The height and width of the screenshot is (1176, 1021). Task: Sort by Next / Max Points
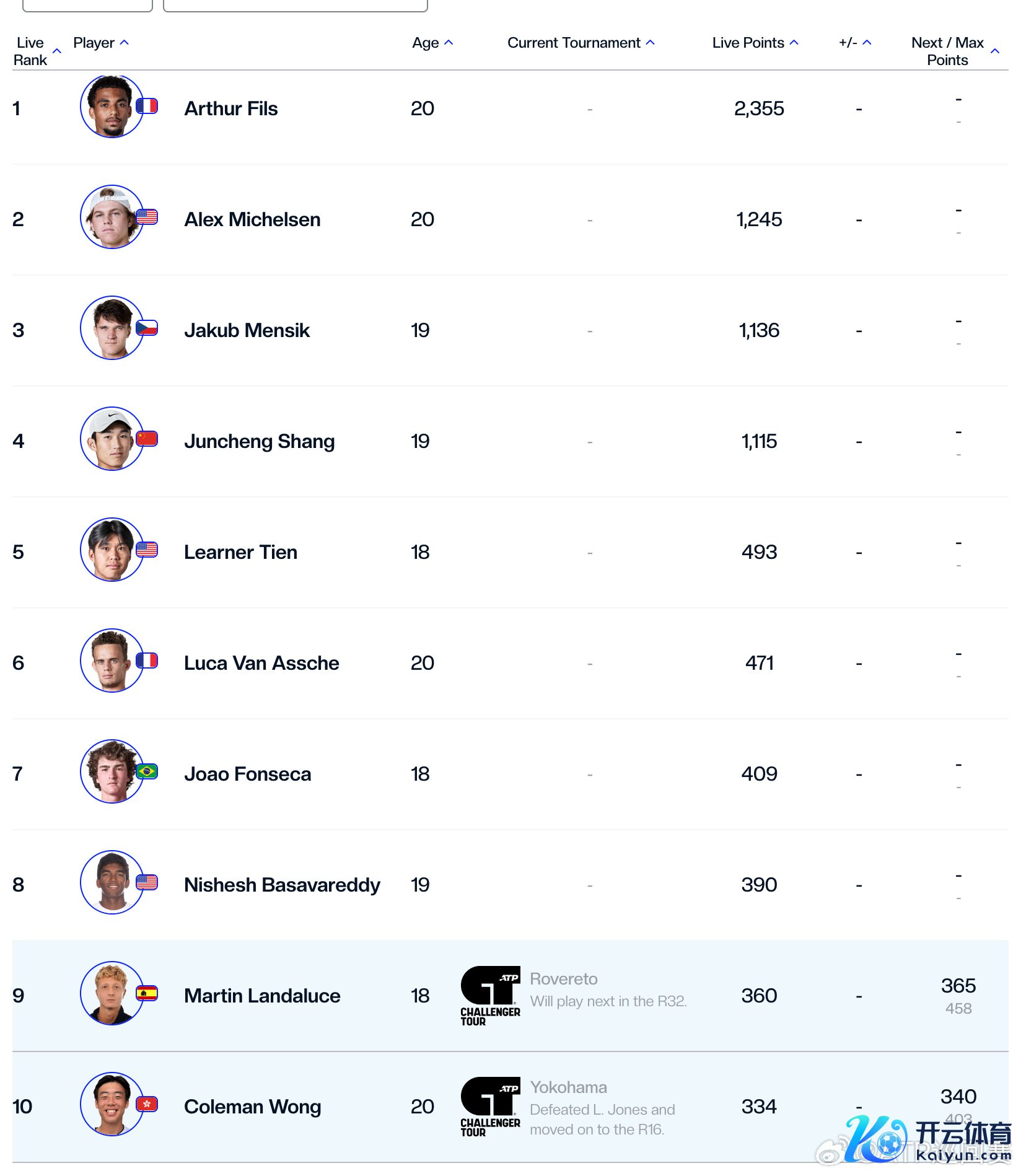tap(953, 51)
